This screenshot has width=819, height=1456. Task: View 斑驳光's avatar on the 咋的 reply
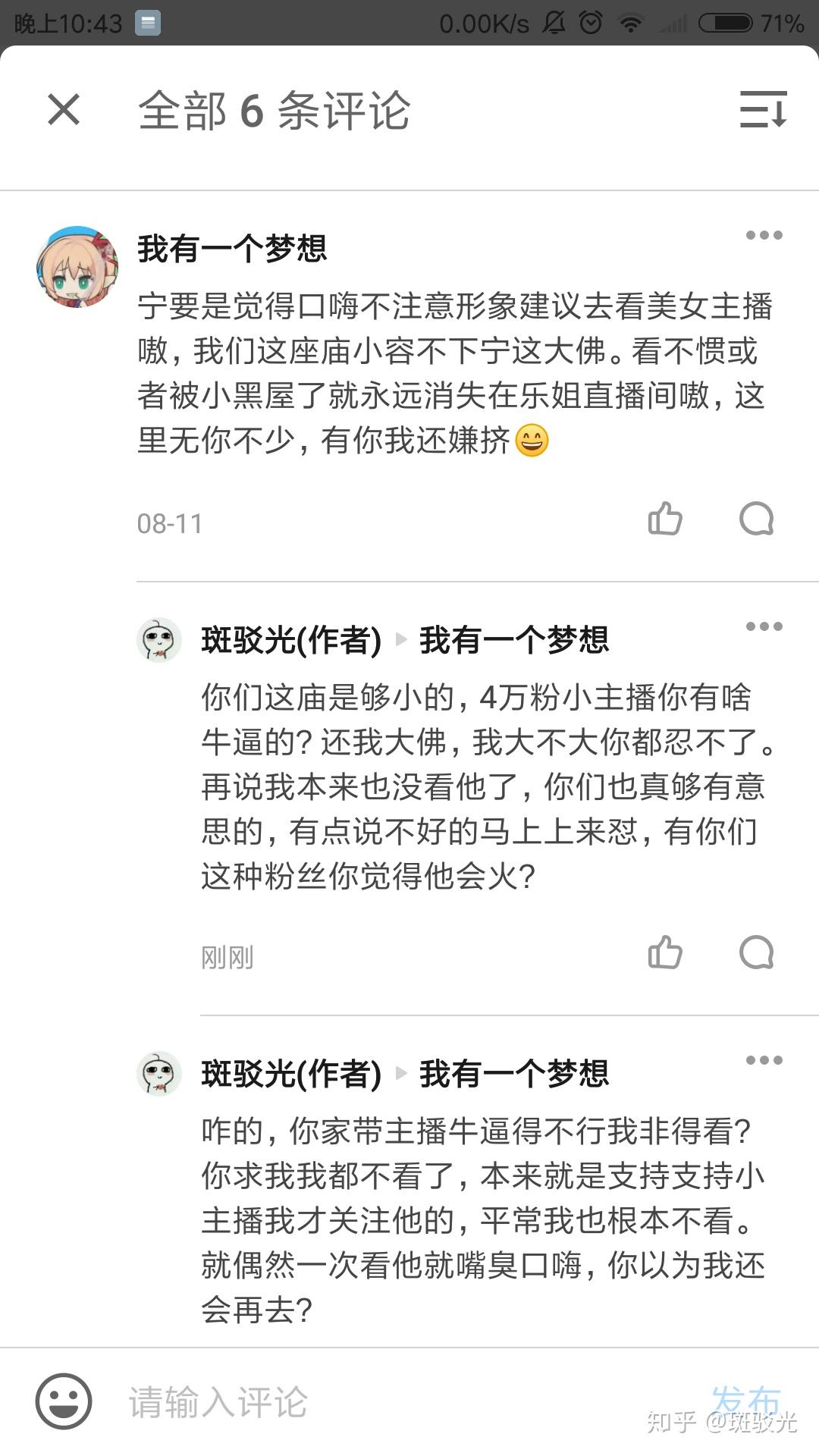(x=159, y=1073)
